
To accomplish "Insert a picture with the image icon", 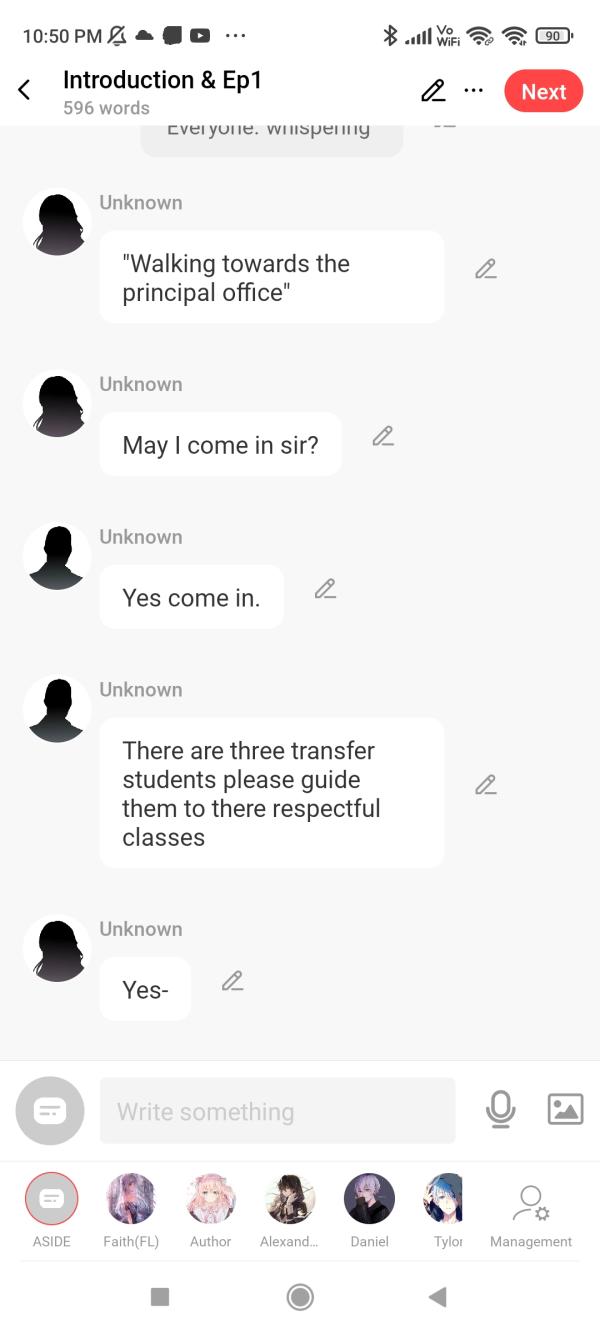I will [x=565, y=1109].
